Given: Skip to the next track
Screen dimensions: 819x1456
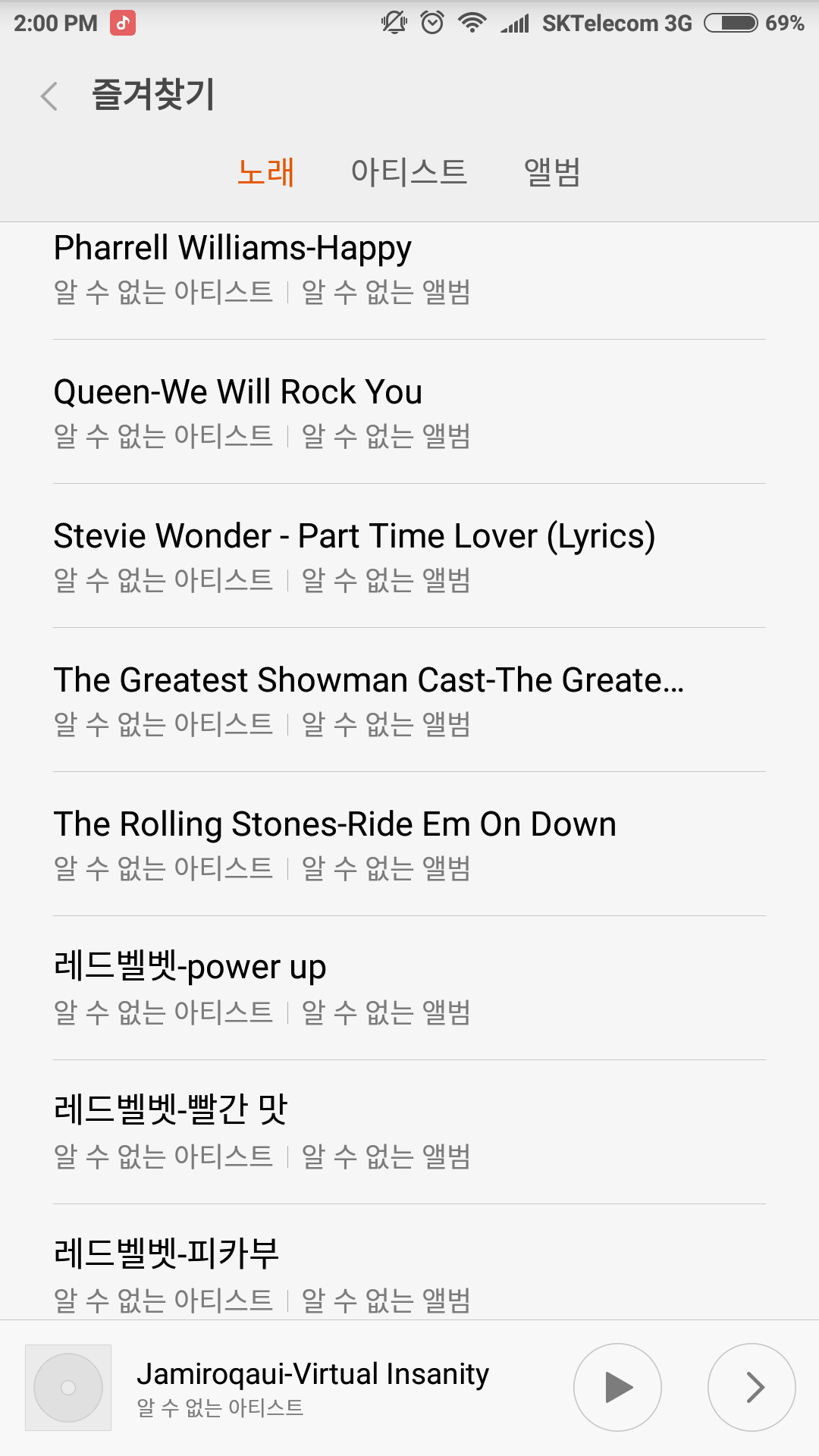Looking at the screenshot, I should click(x=752, y=1388).
